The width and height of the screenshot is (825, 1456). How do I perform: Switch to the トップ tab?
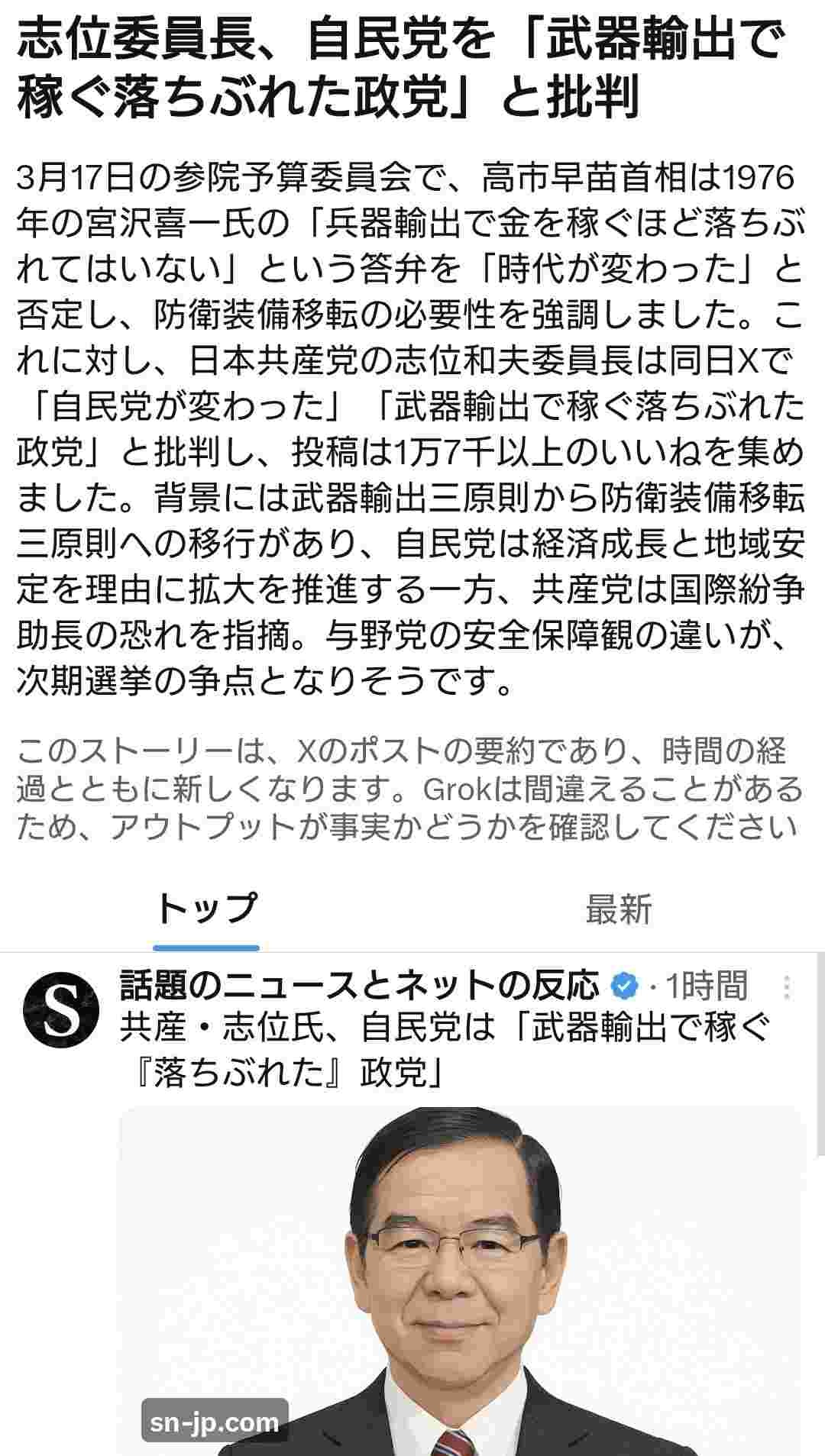tap(205, 910)
